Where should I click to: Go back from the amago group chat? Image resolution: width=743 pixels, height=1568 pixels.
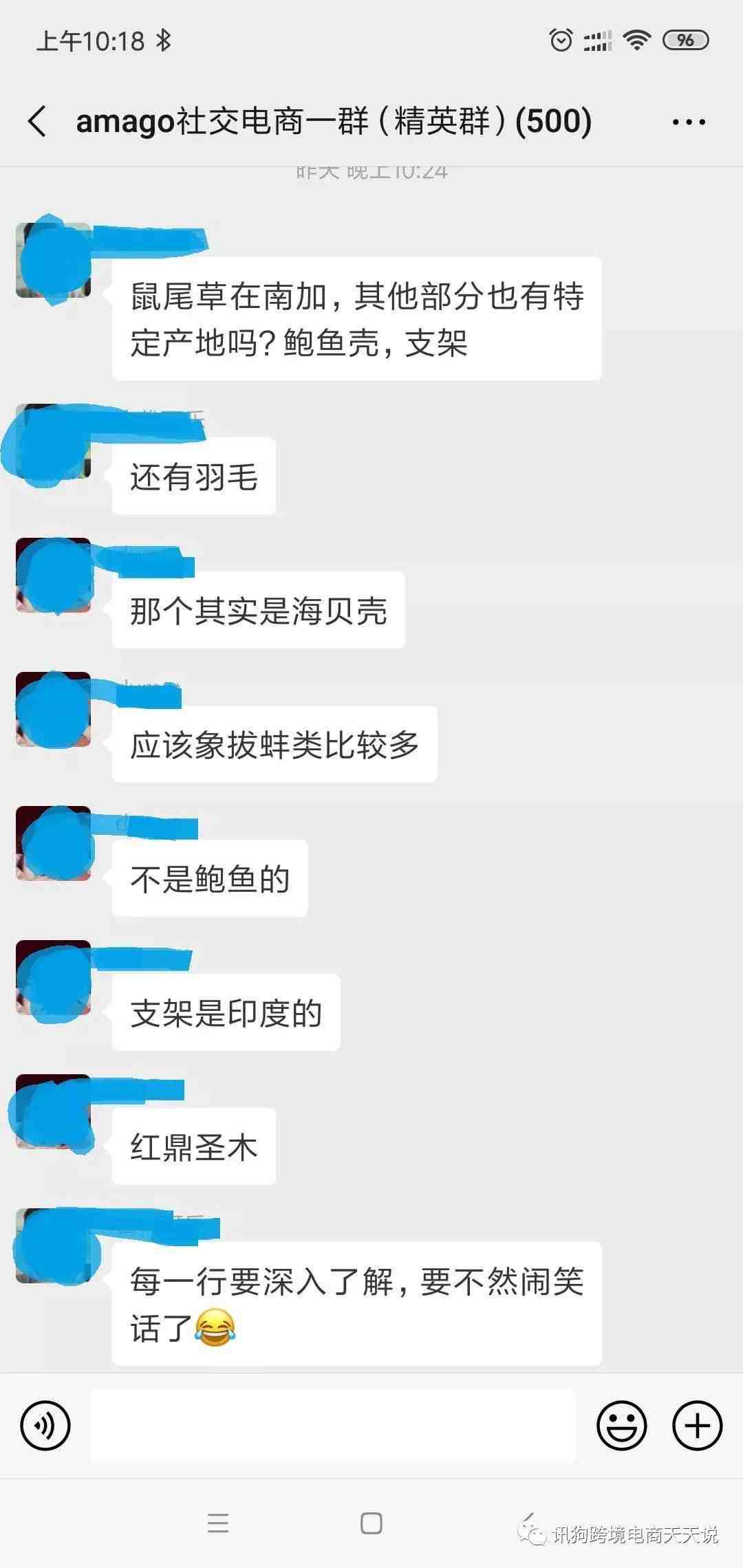tap(37, 122)
